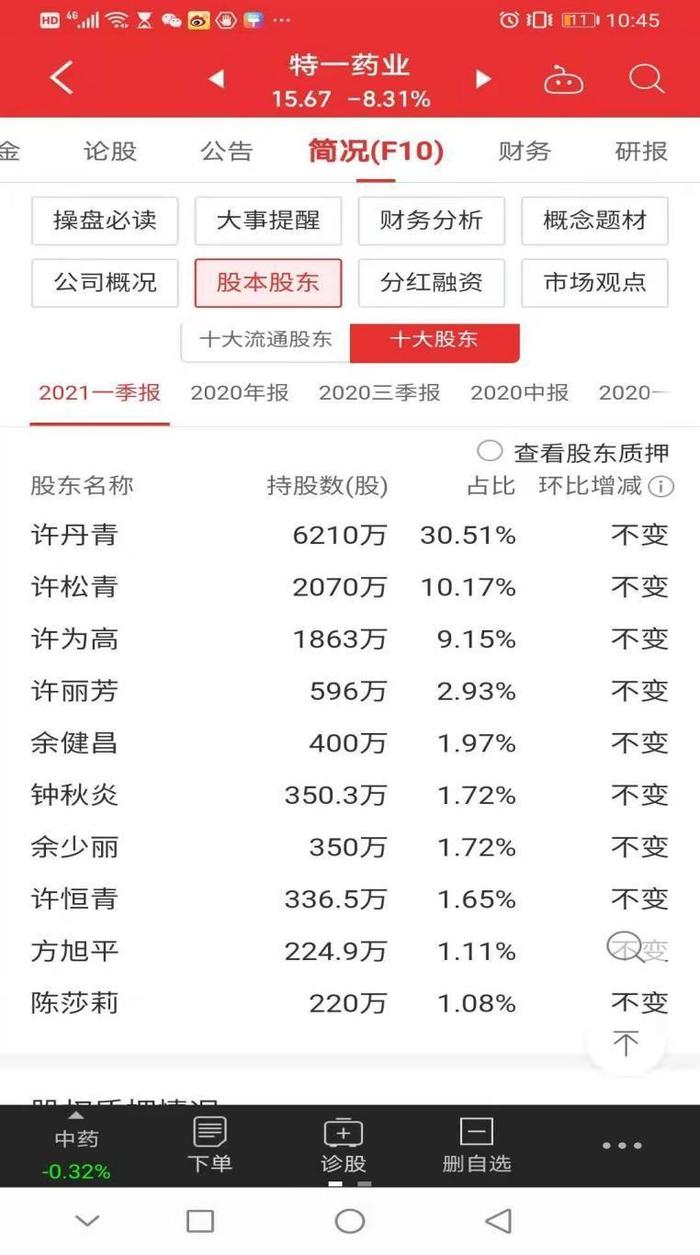Open the 研报 tab

click(642, 151)
